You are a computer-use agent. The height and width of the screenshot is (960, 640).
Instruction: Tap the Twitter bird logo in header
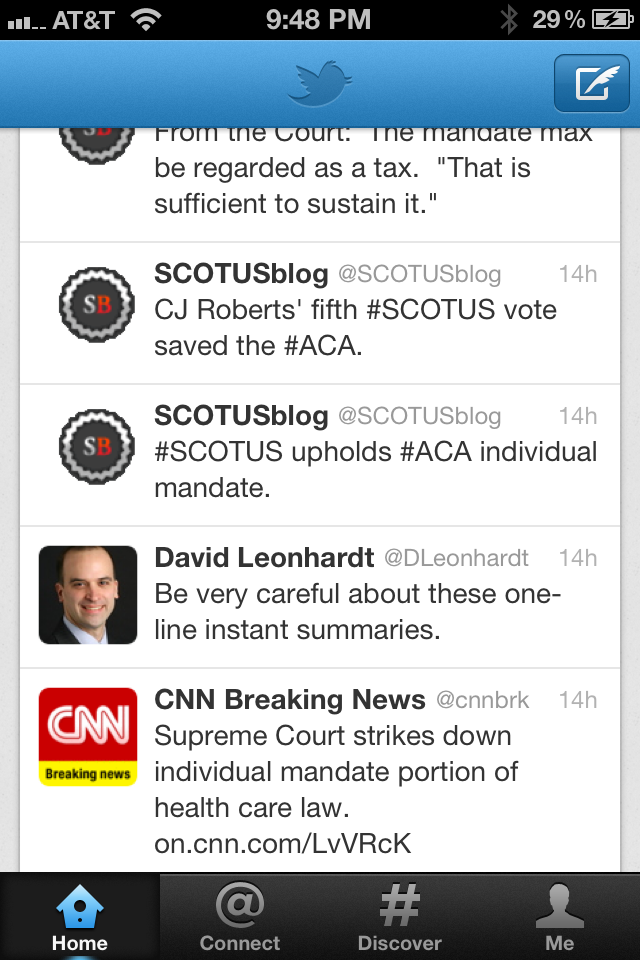320,84
